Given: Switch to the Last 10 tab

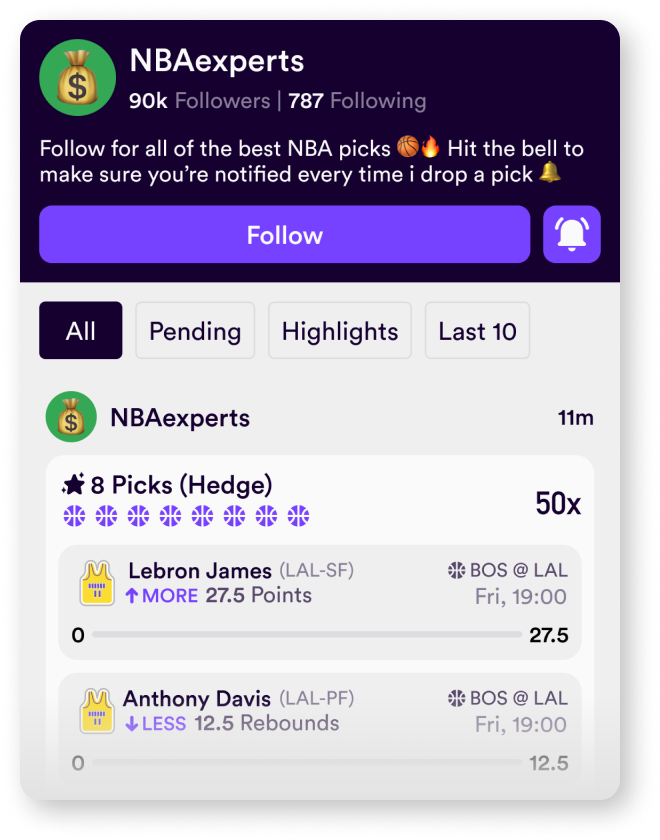Looking at the screenshot, I should tap(477, 331).
